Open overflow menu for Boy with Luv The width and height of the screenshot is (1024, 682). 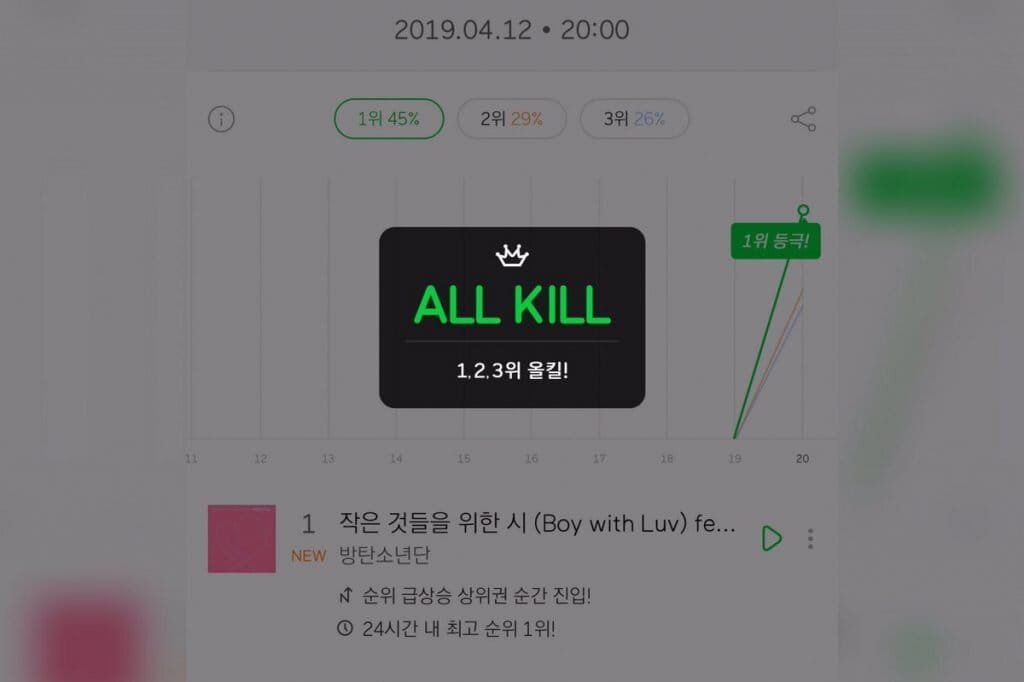pyautogui.click(x=810, y=538)
